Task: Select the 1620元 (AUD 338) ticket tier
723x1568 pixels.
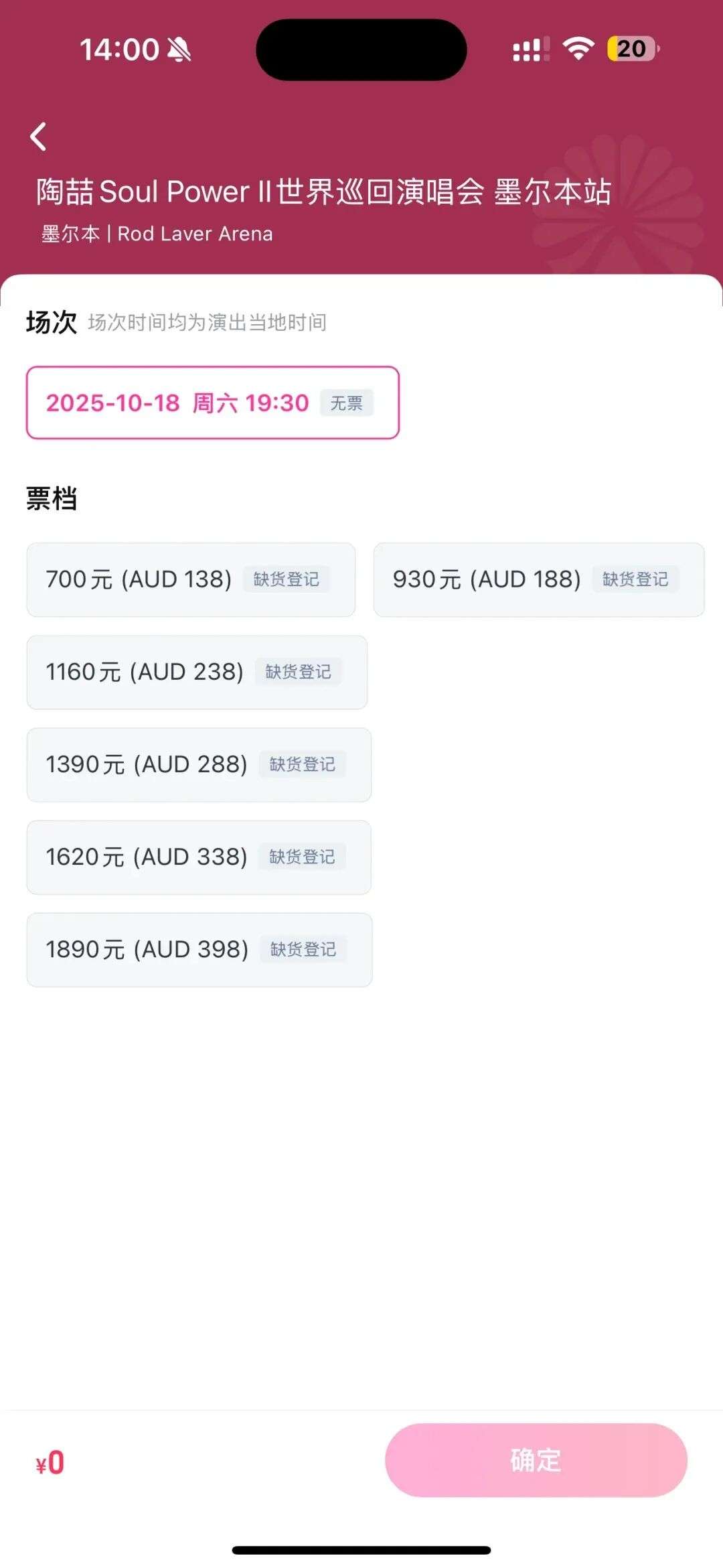Action: click(x=199, y=857)
